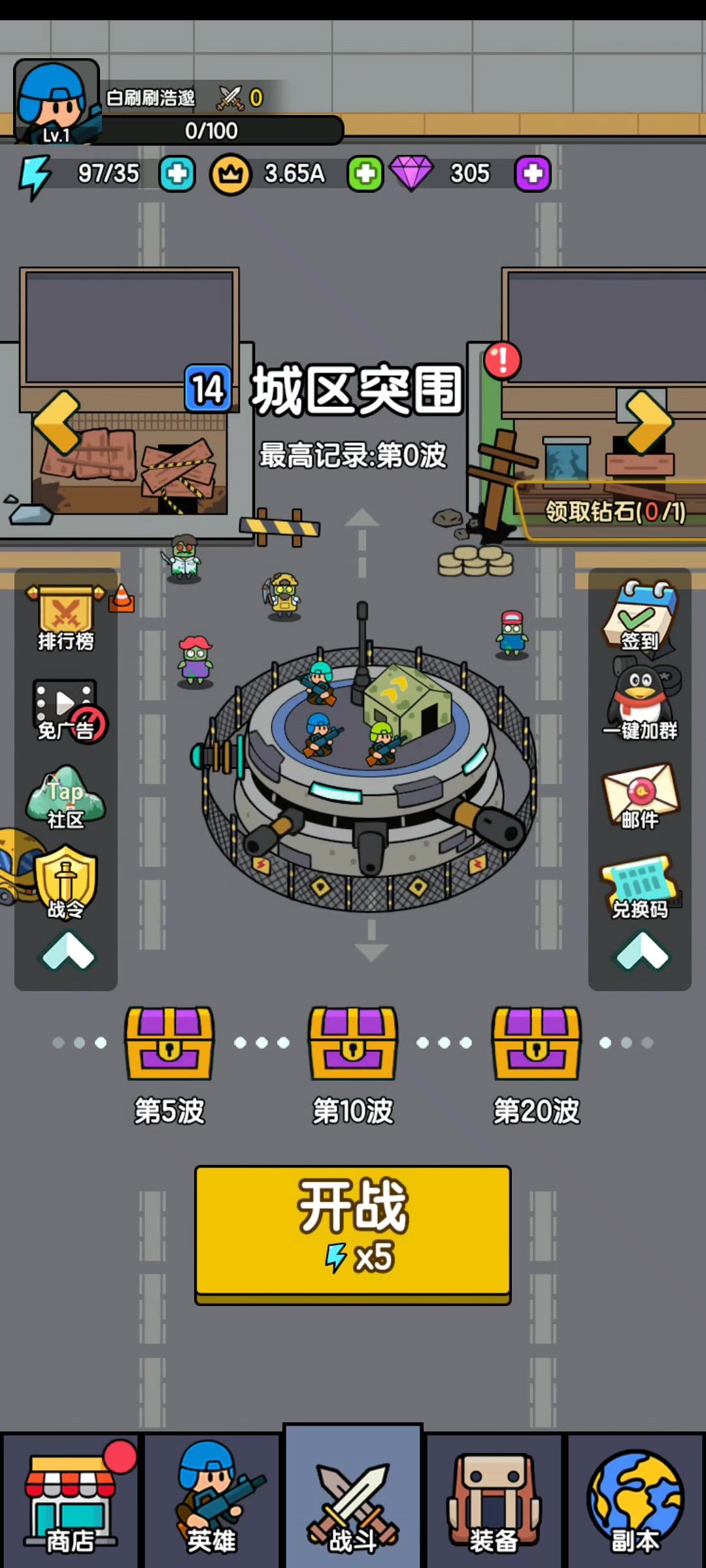Visit the Tap 社区 community
Viewport: 706px width, 1568px height.
point(65,798)
